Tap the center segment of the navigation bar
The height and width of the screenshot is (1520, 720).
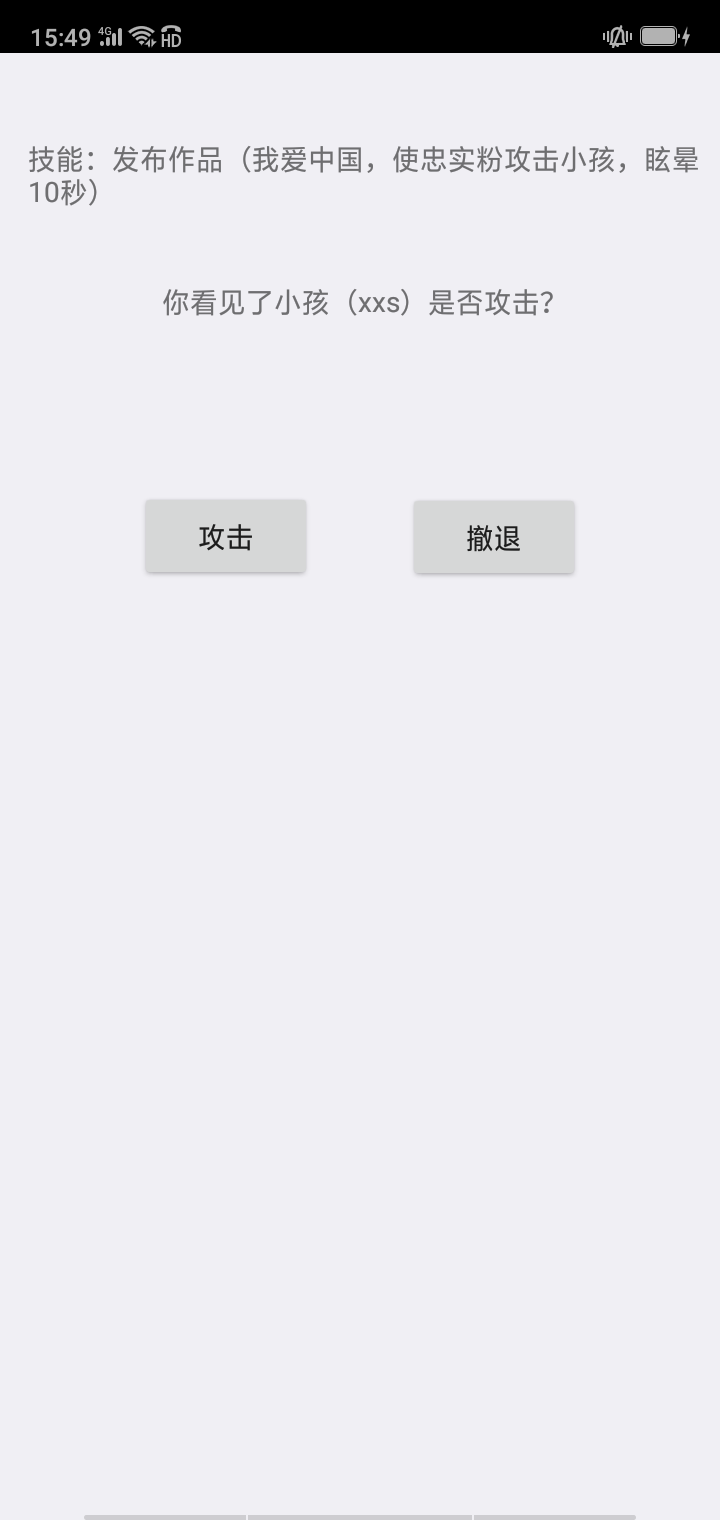click(x=360, y=1516)
